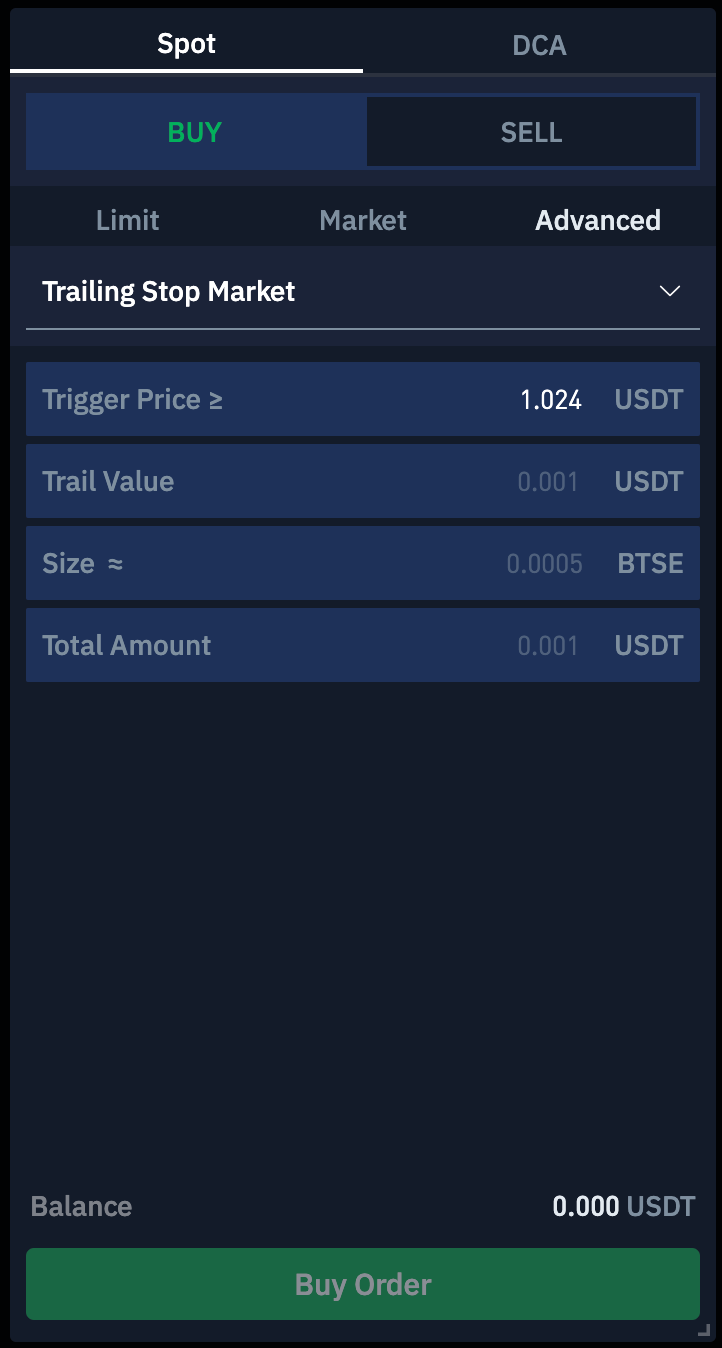Switch to the DCA tab

539,45
